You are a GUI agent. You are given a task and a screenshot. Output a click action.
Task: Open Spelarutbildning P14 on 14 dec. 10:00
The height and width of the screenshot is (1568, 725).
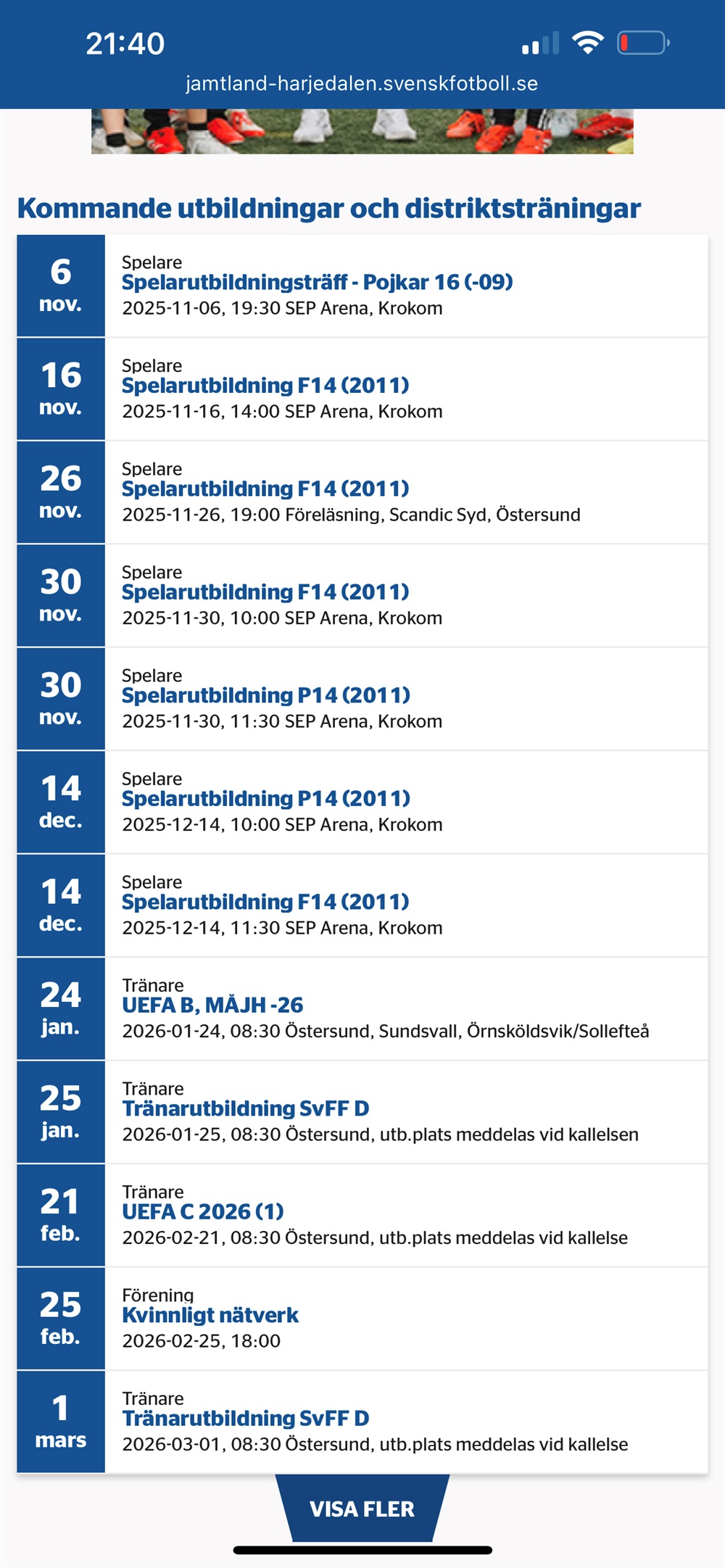click(265, 799)
